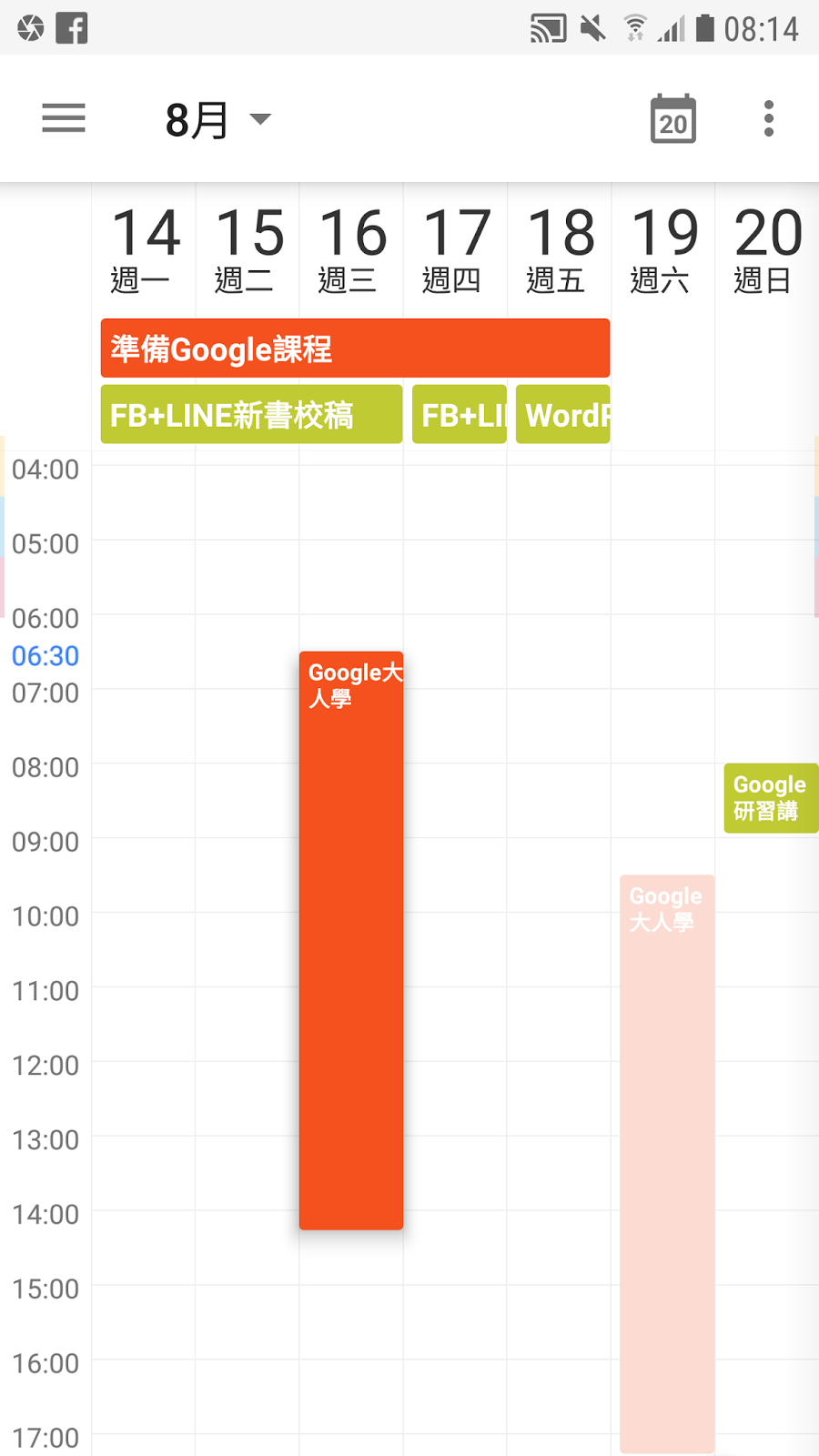Screen dimensions: 819x1456
Task: Open the hamburger navigation drawer
Action: click(64, 118)
